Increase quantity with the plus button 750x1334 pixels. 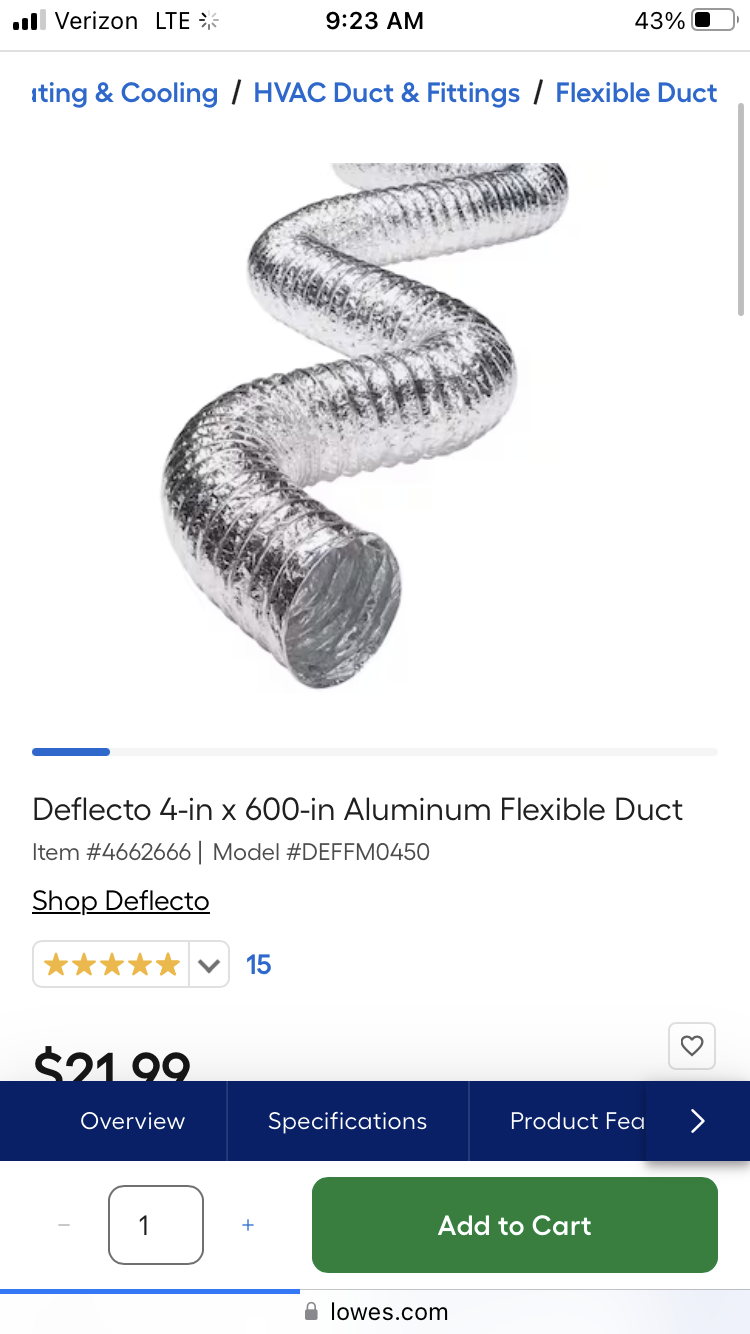point(248,1225)
